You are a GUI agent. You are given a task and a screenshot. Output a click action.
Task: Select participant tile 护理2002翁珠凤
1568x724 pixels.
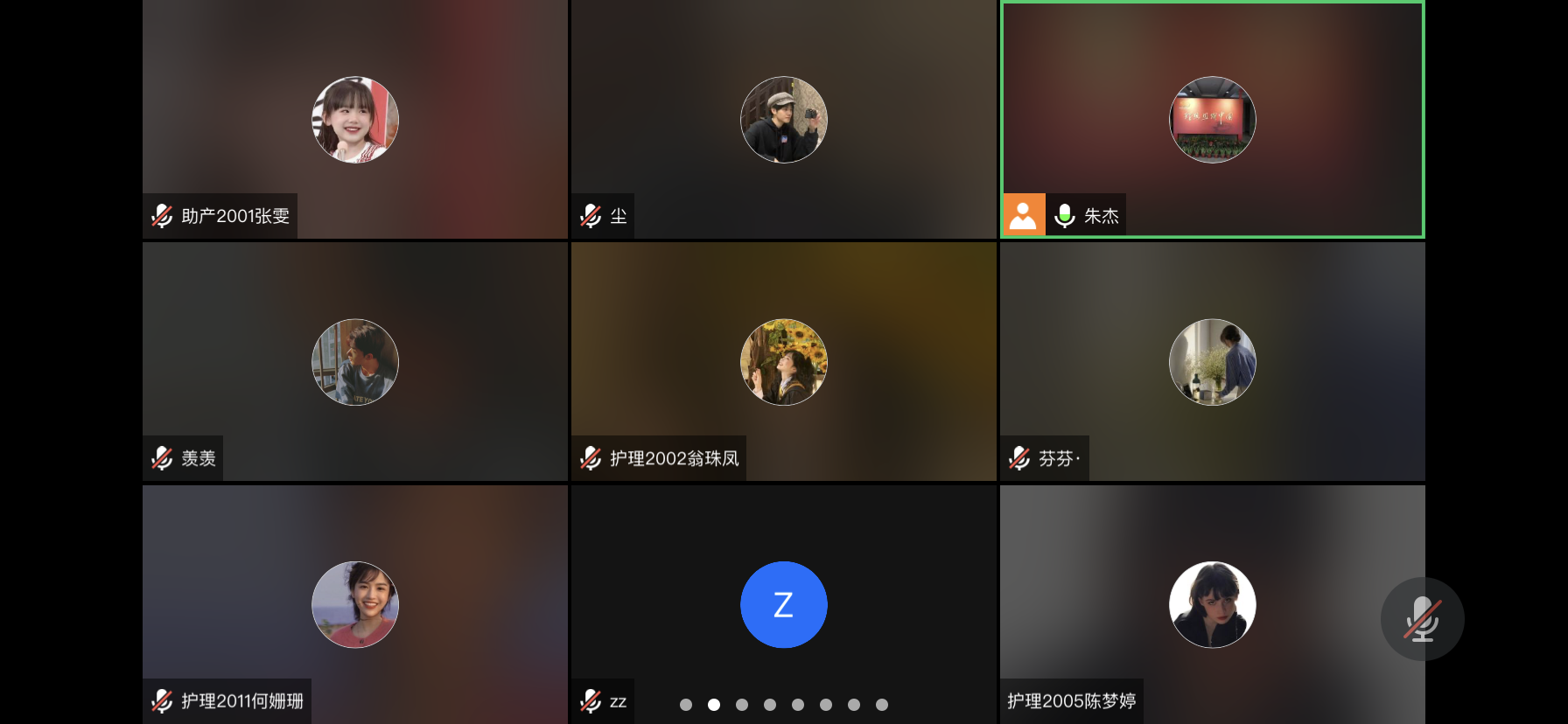(783, 362)
